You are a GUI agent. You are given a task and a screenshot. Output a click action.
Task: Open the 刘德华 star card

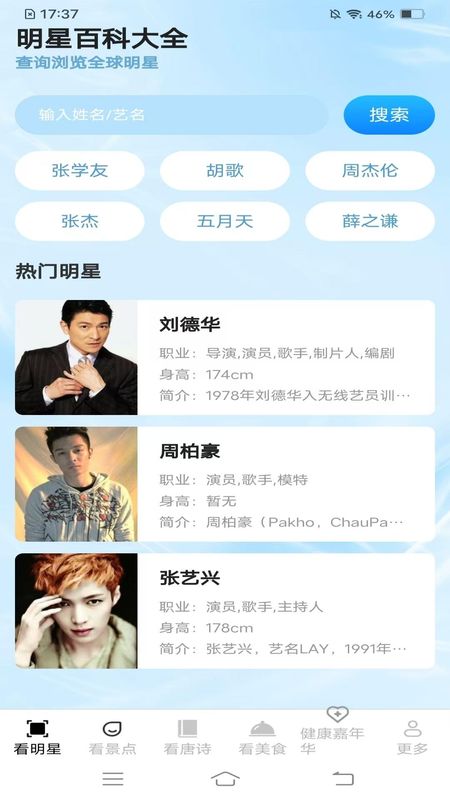click(x=225, y=357)
